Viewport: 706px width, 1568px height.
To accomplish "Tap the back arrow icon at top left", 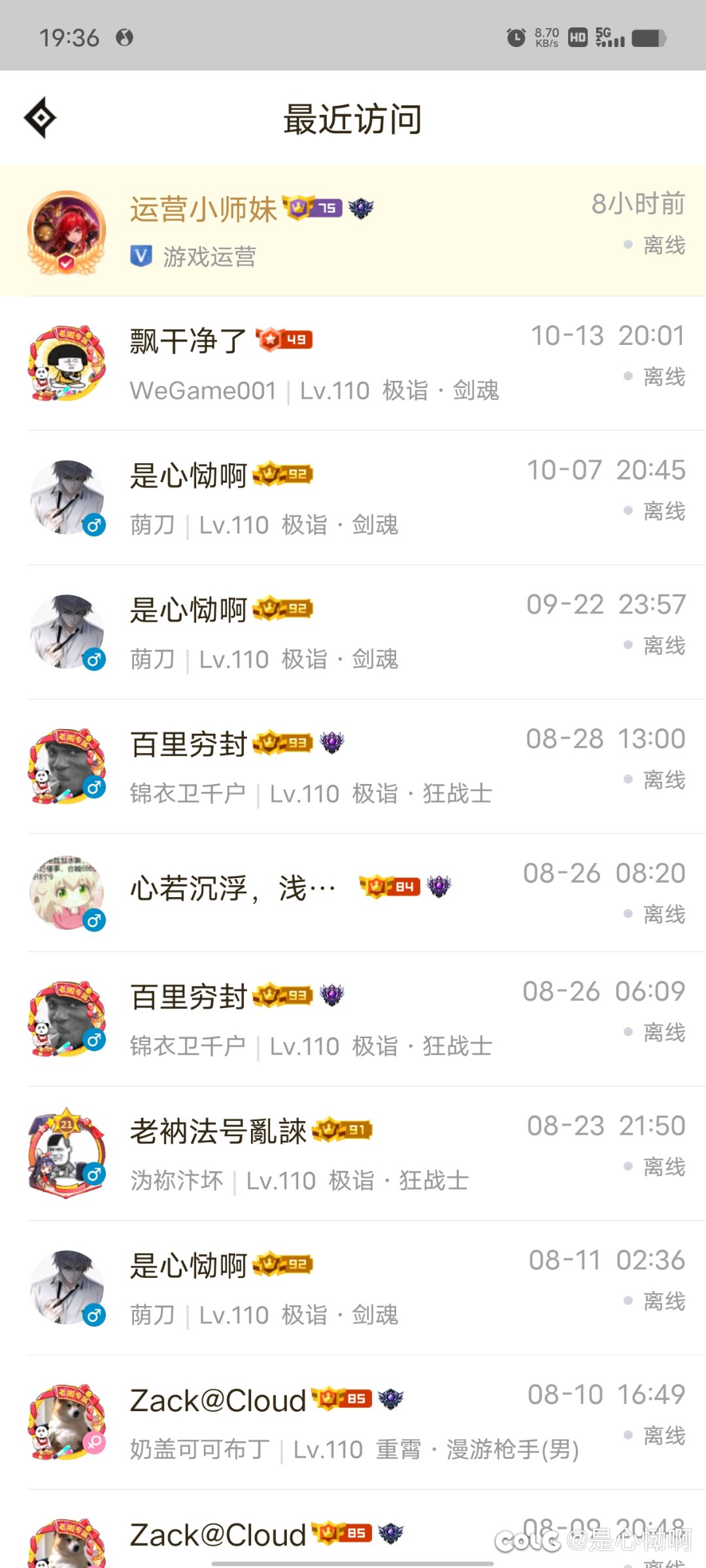I will pos(41,118).
